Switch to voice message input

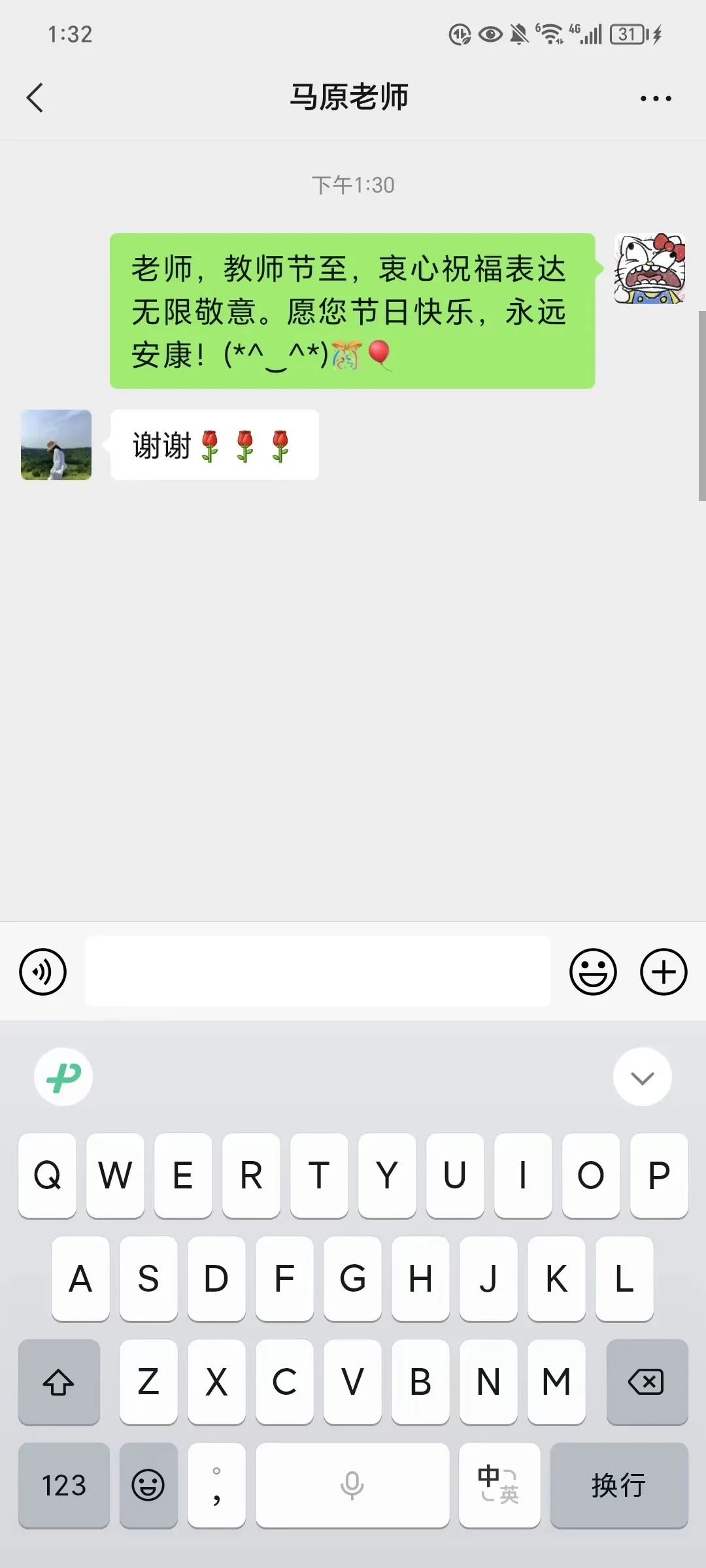[43, 972]
